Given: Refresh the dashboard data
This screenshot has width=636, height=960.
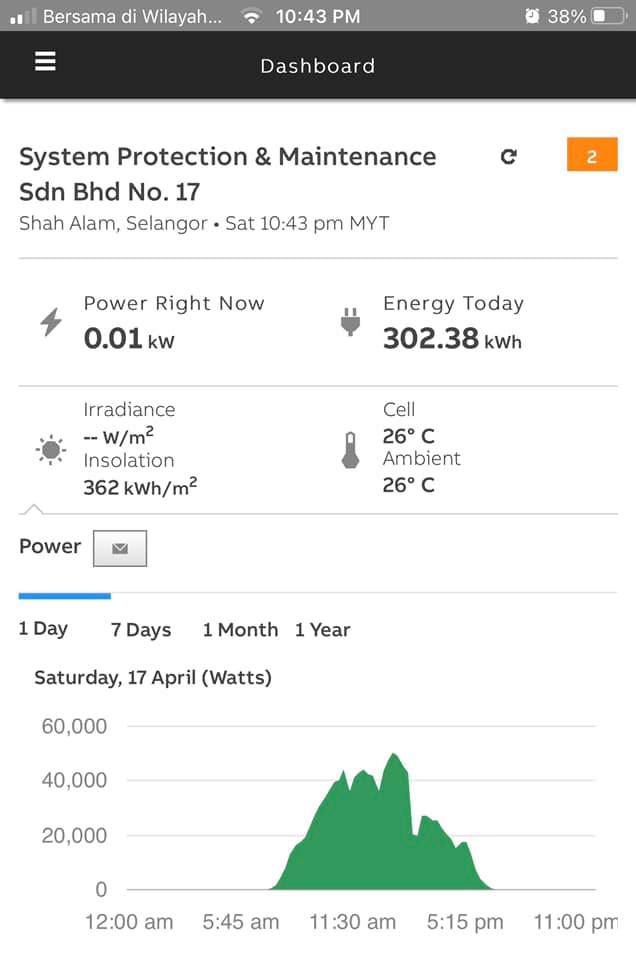Looking at the screenshot, I should (x=509, y=157).
